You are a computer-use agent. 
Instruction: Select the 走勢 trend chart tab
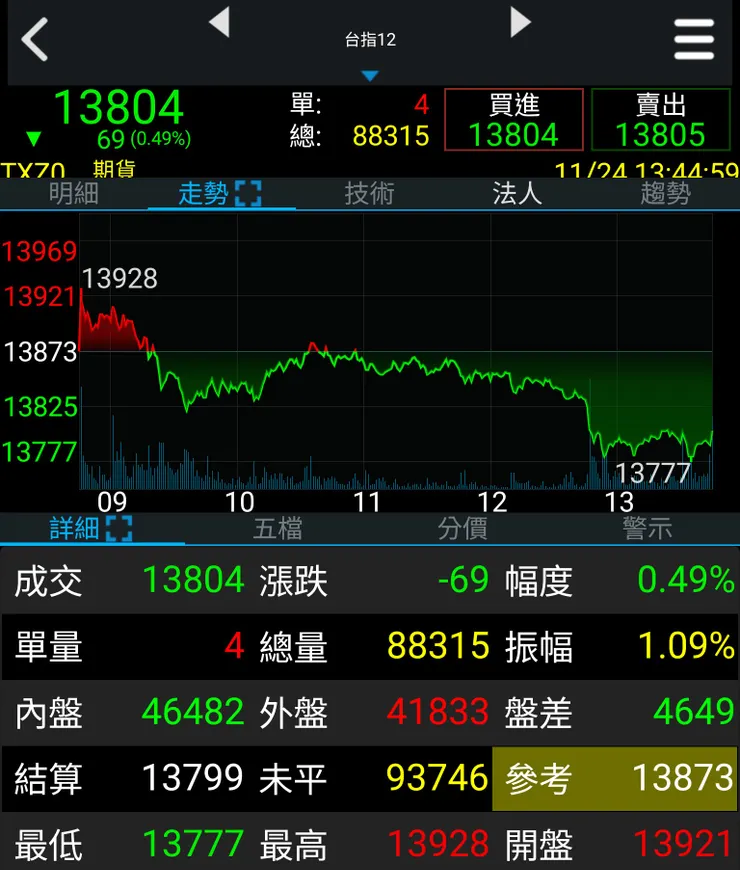click(x=220, y=193)
